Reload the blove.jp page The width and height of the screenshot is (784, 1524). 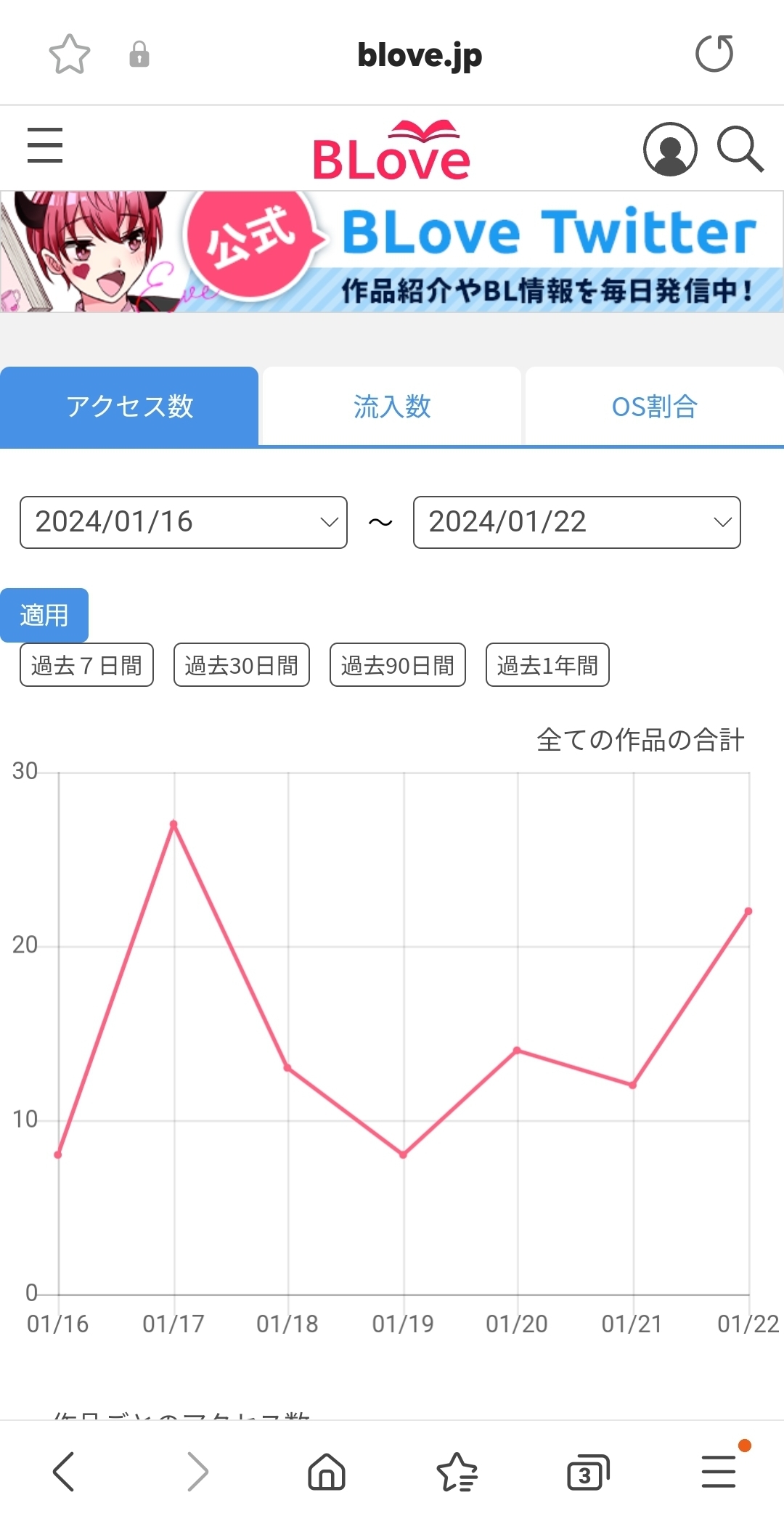714,54
